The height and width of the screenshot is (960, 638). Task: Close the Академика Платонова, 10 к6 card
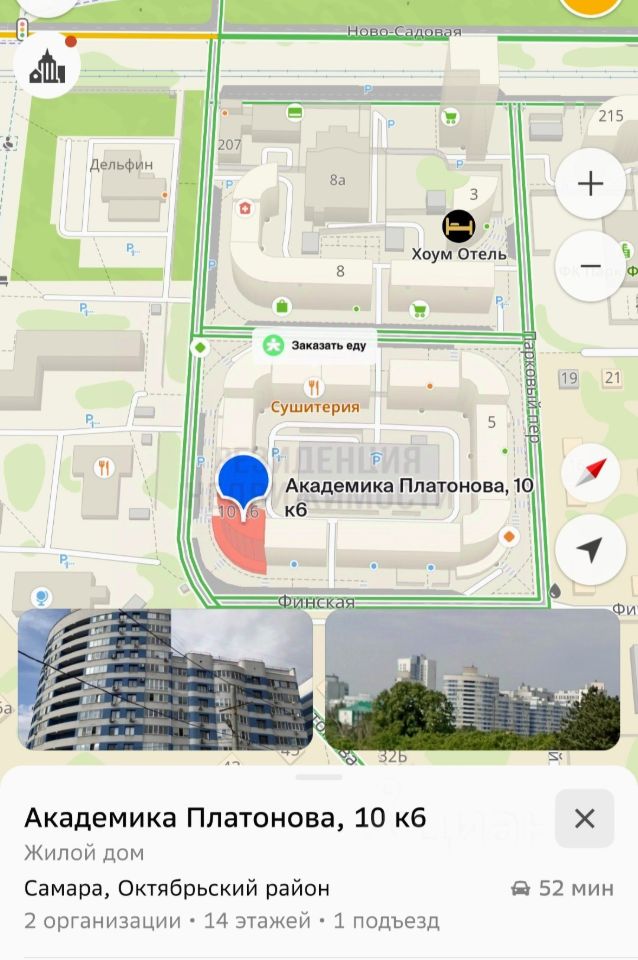coord(584,819)
